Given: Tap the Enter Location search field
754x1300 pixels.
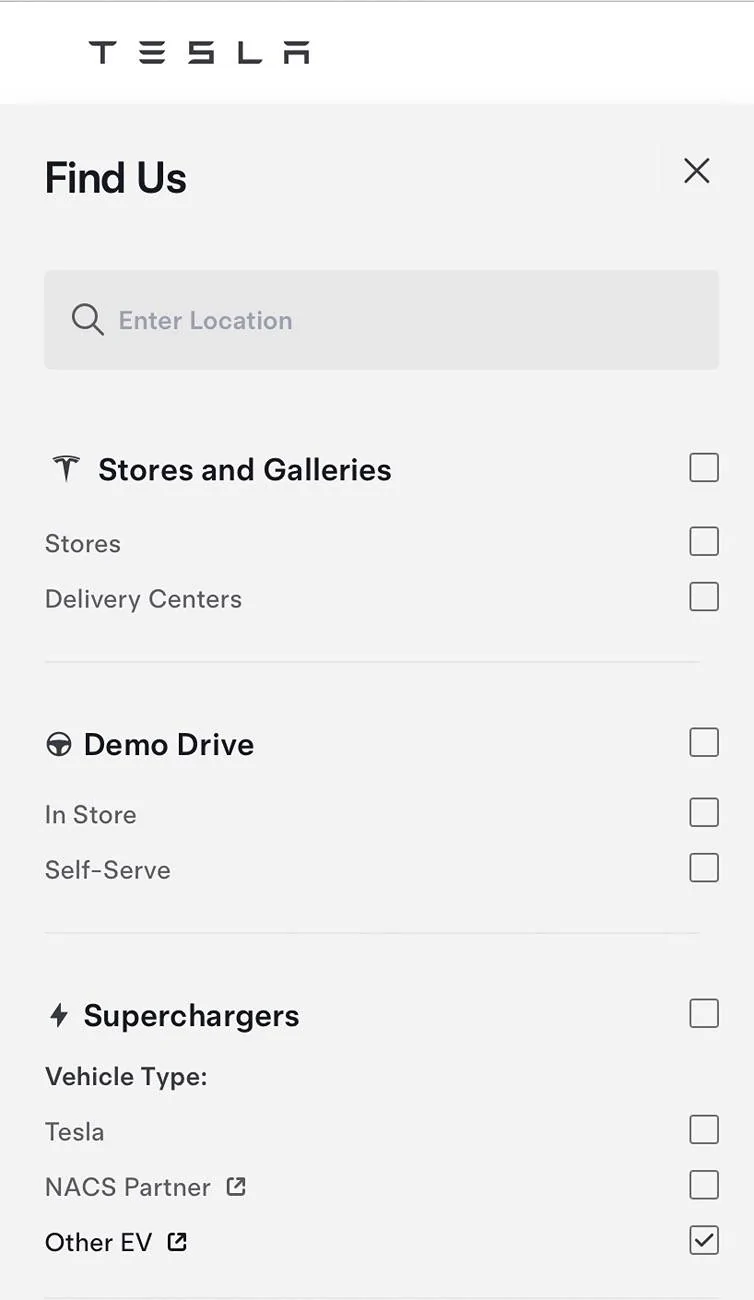Looking at the screenshot, I should (x=381, y=320).
